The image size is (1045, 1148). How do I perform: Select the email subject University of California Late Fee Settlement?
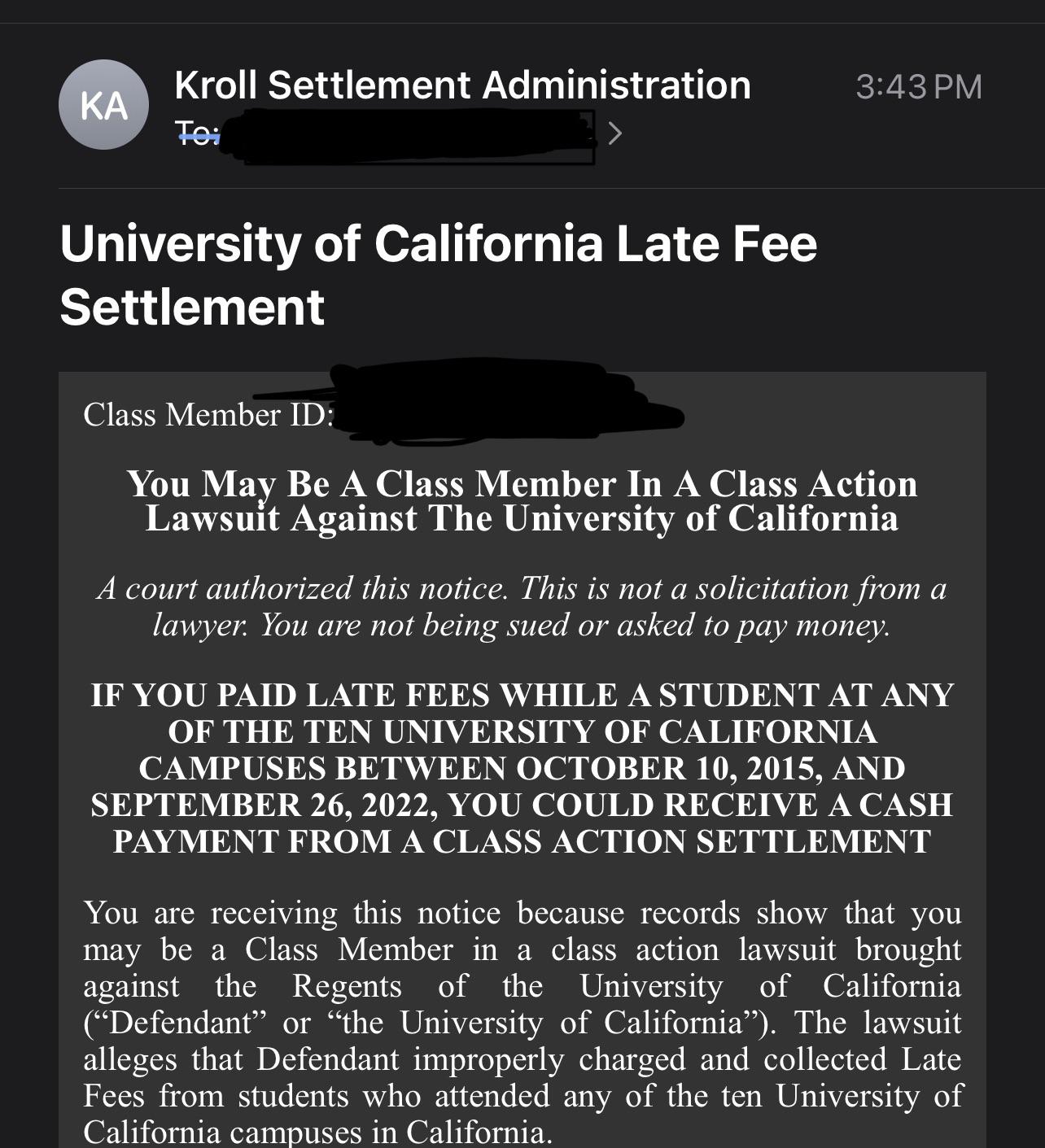439,272
